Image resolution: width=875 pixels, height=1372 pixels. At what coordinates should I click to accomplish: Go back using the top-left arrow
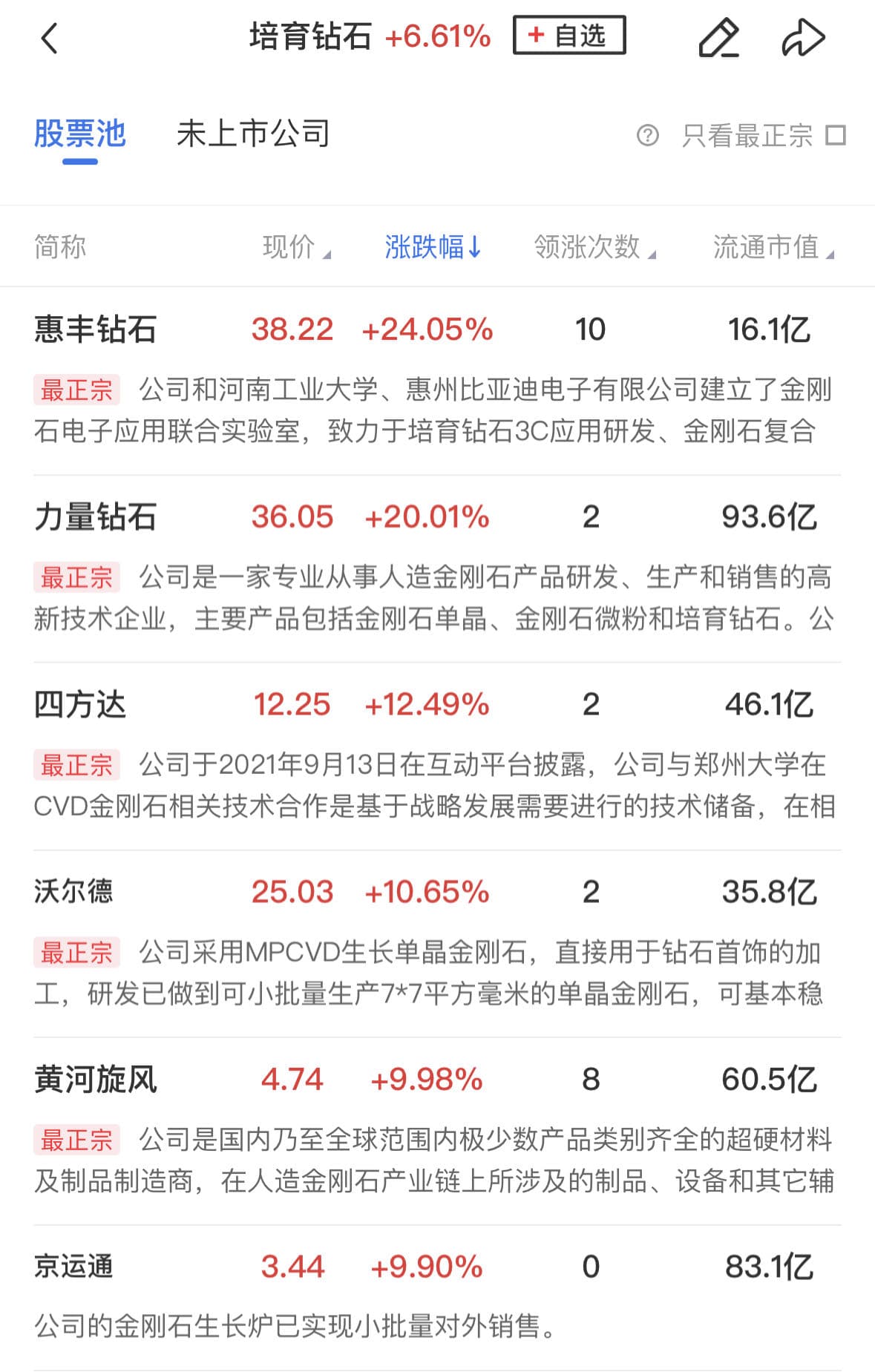tap(49, 39)
